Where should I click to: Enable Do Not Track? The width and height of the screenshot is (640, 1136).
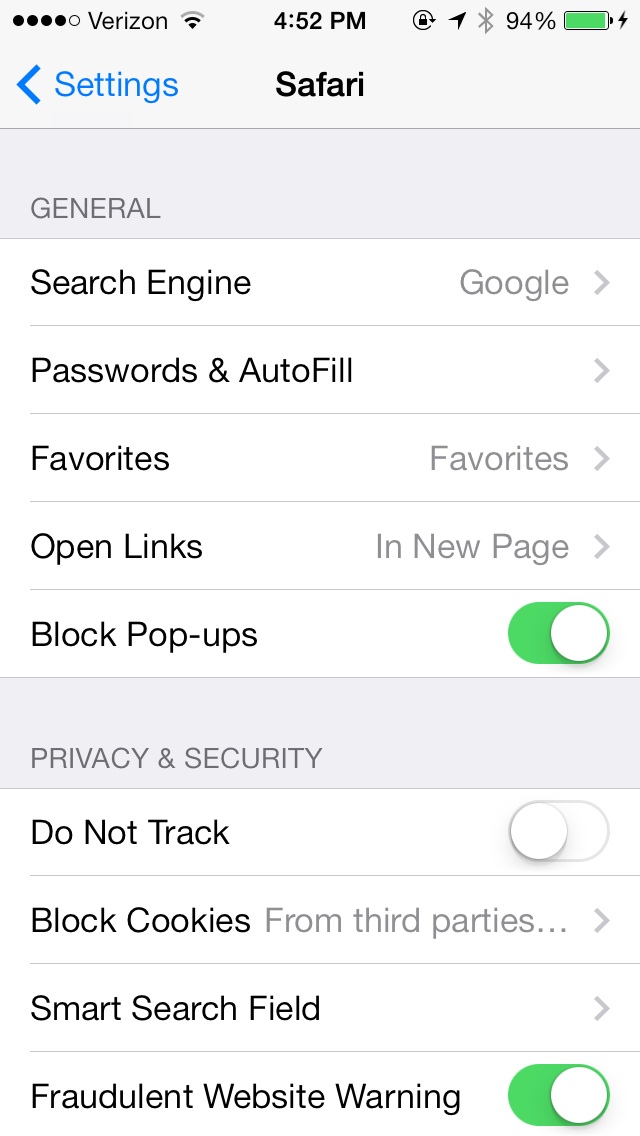click(x=558, y=831)
